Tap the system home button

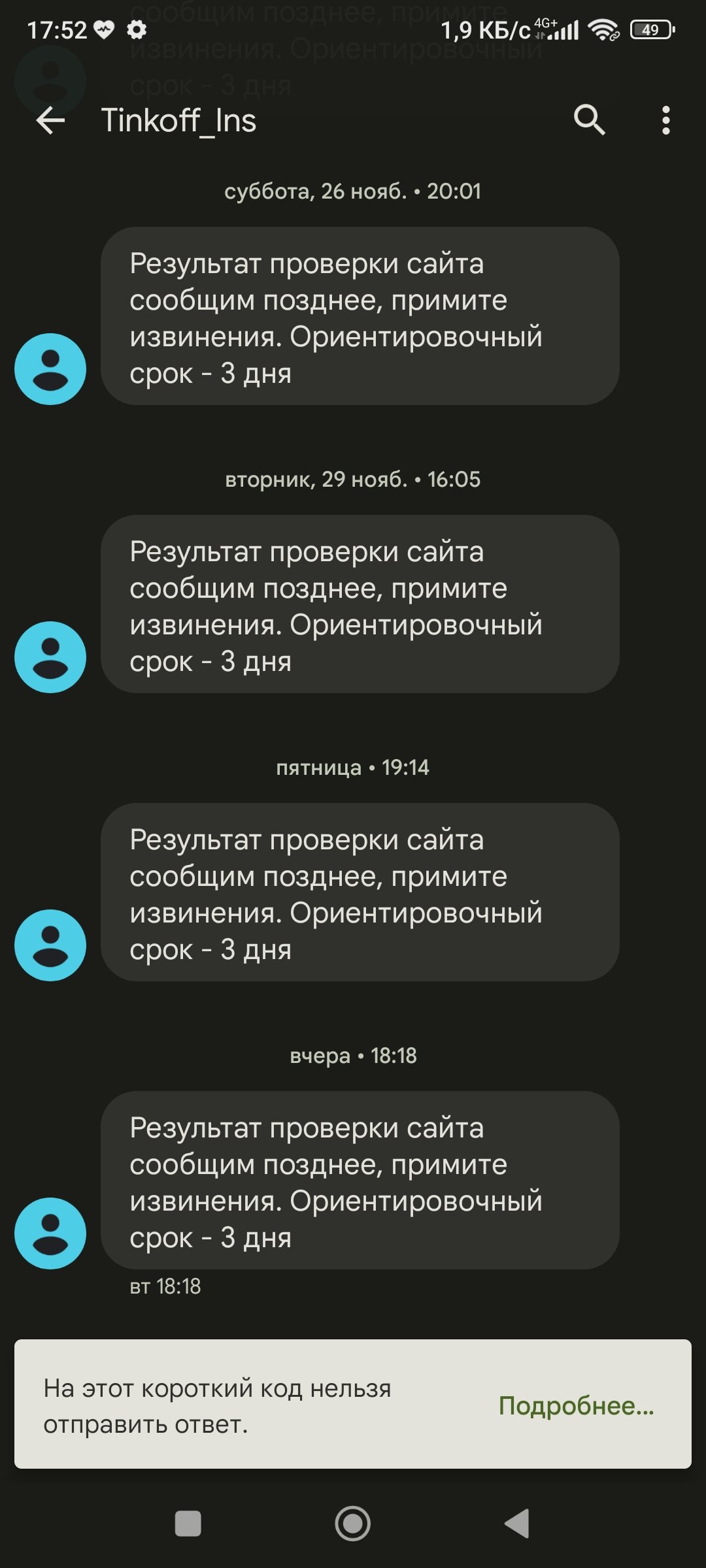[x=353, y=1524]
